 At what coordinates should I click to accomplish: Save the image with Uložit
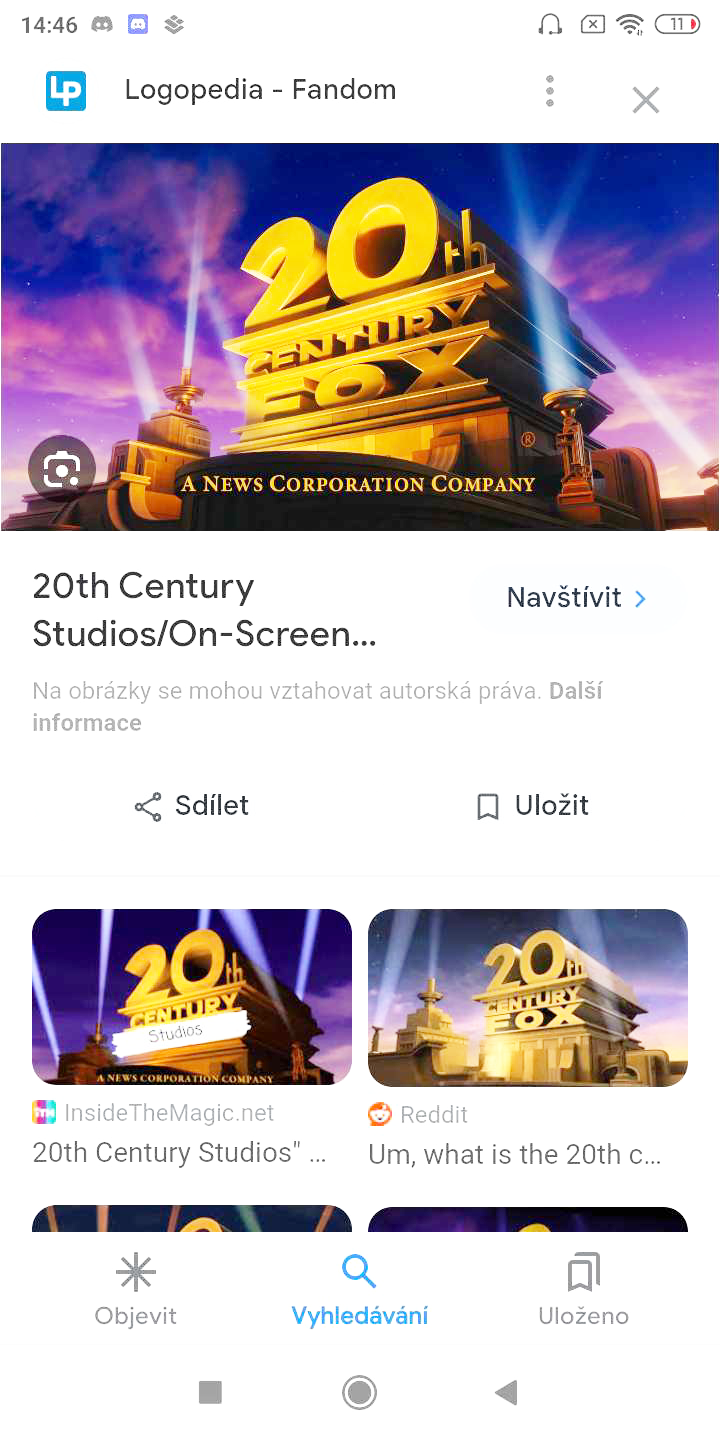[532, 806]
